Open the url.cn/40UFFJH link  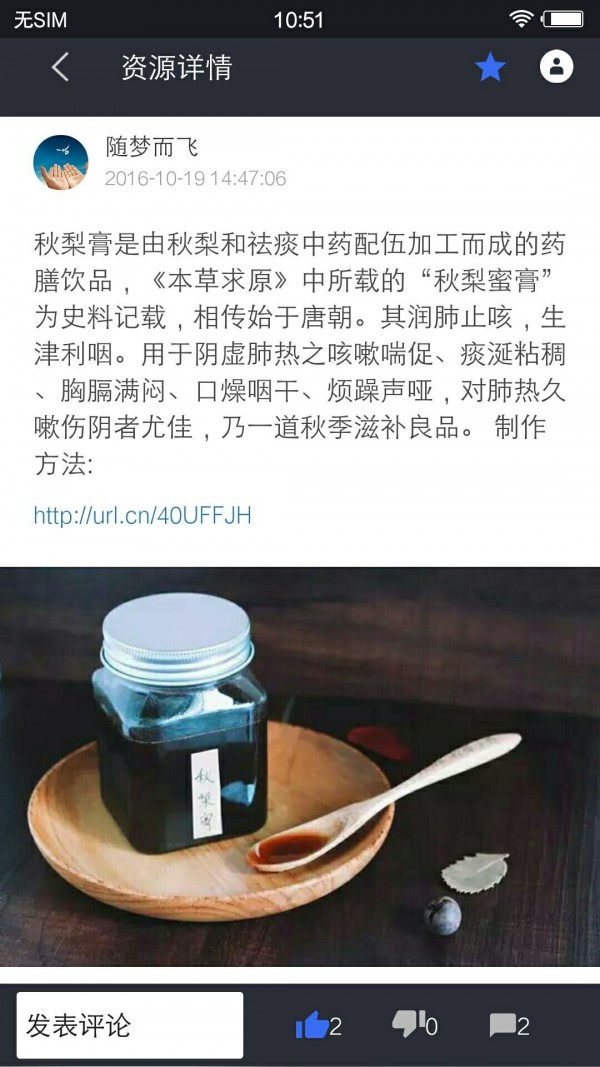pyautogui.click(x=142, y=515)
